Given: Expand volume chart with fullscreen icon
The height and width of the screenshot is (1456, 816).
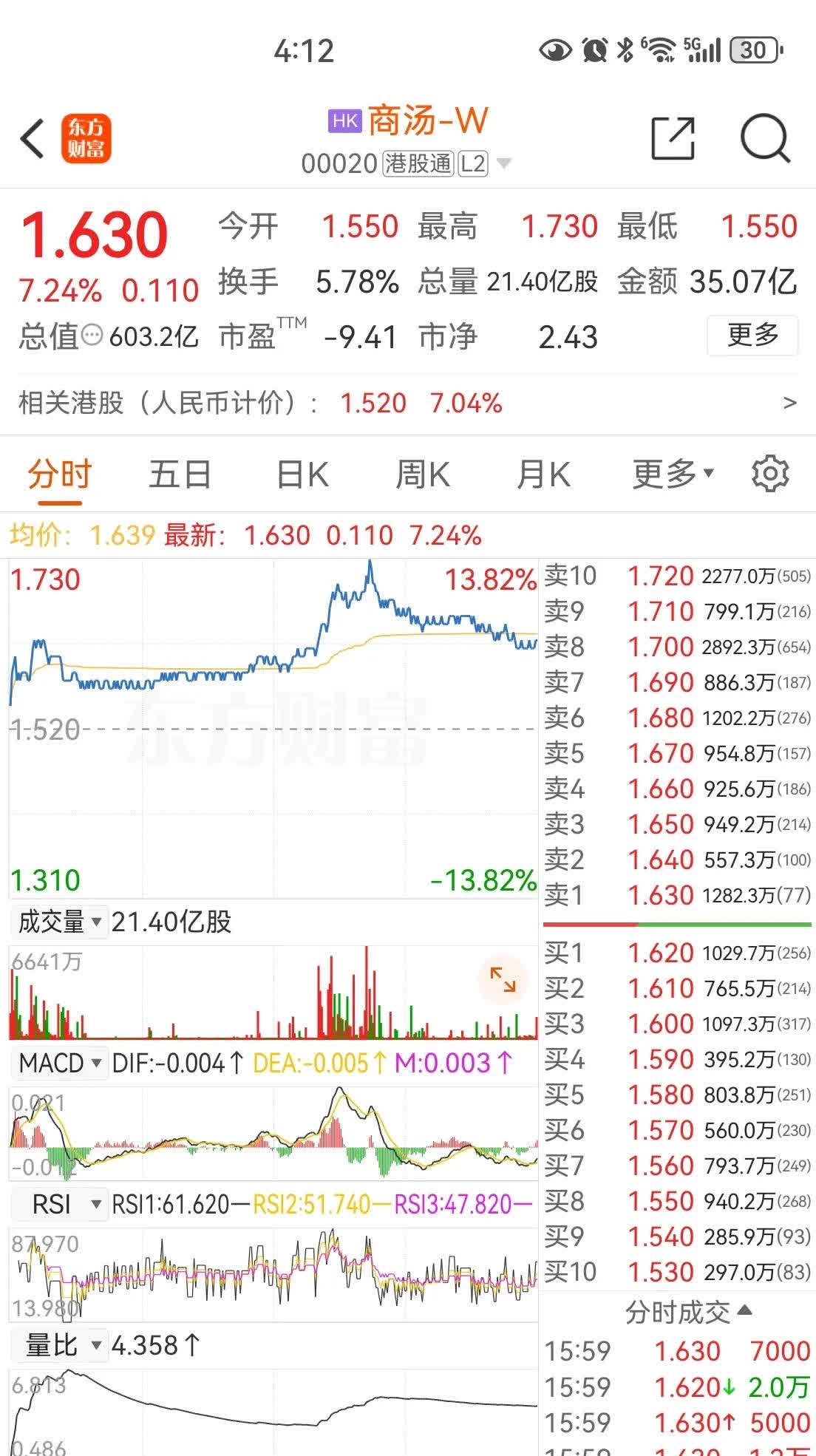Looking at the screenshot, I should click(503, 981).
